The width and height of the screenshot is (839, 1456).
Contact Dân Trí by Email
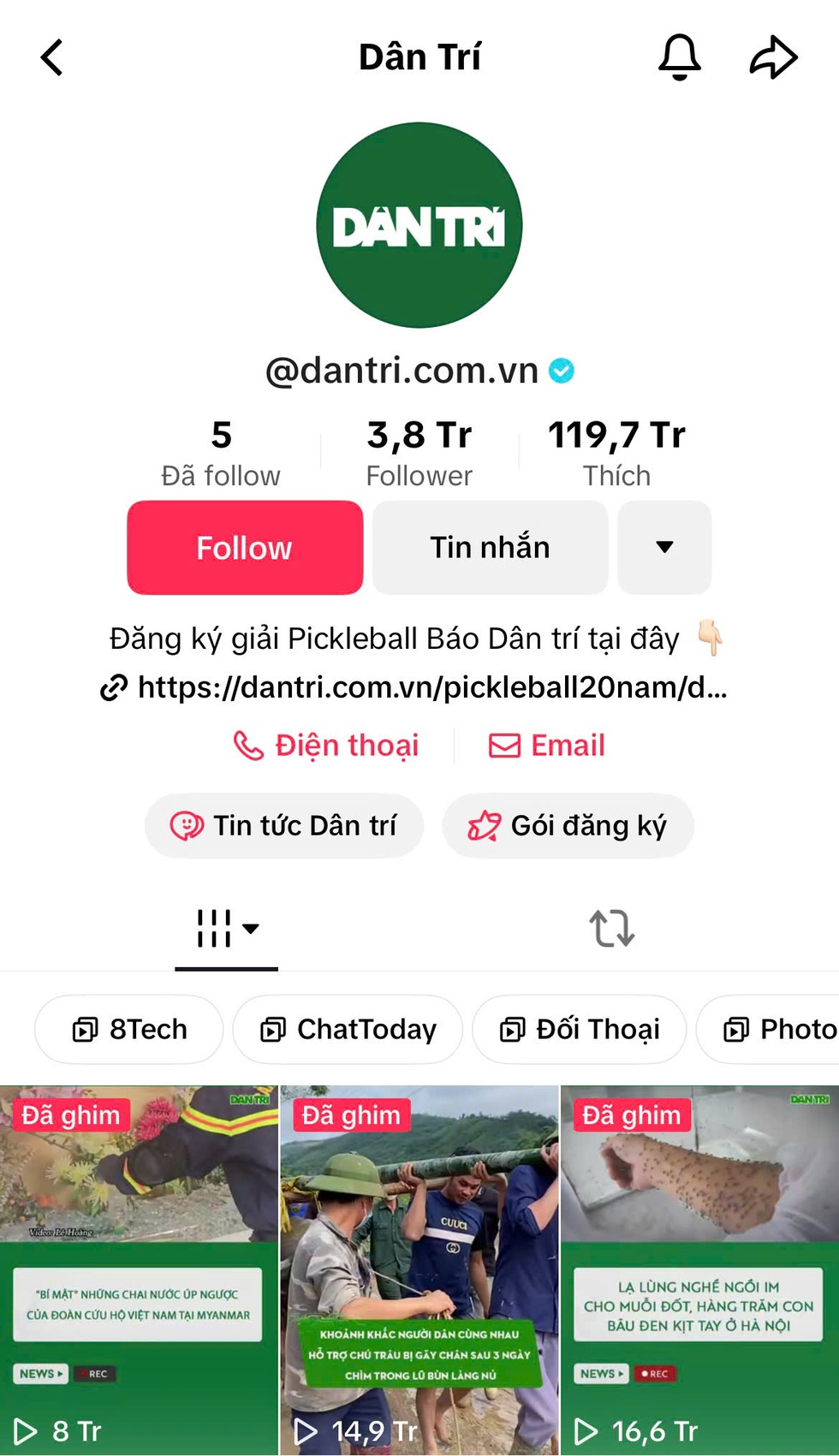tap(547, 746)
